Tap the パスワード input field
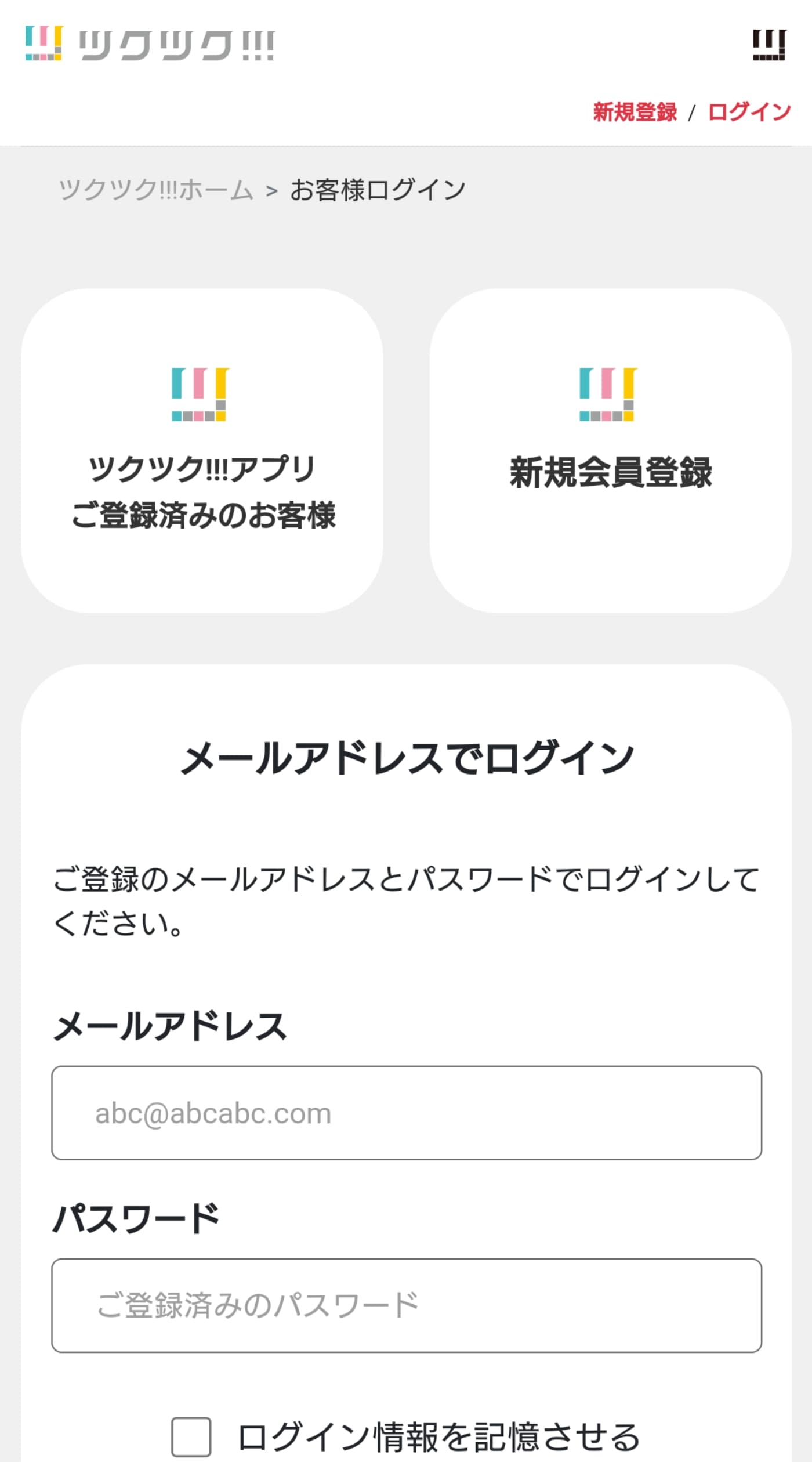The image size is (812, 1462). coord(406,1305)
